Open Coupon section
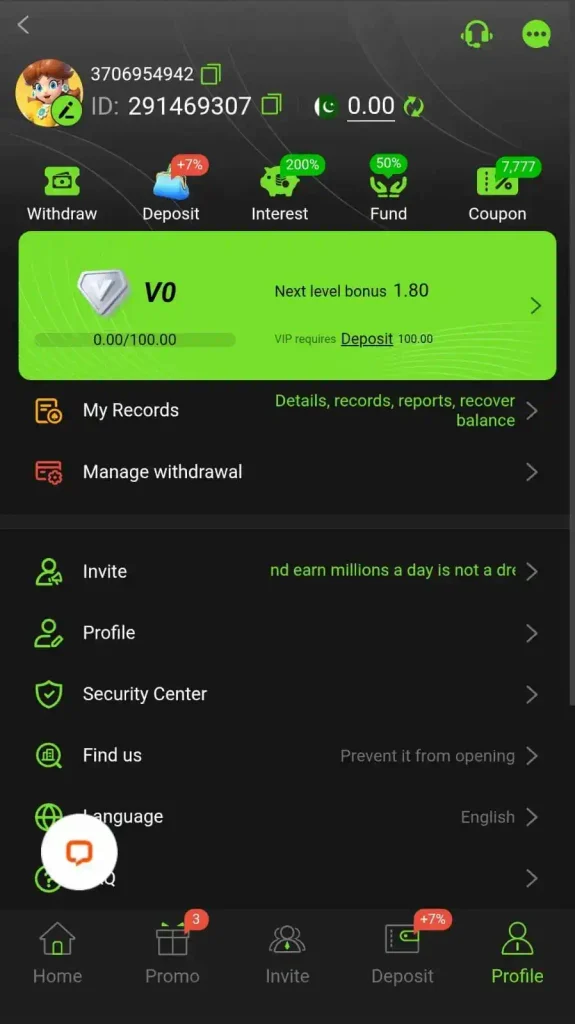The height and width of the screenshot is (1024, 575). 497,194
